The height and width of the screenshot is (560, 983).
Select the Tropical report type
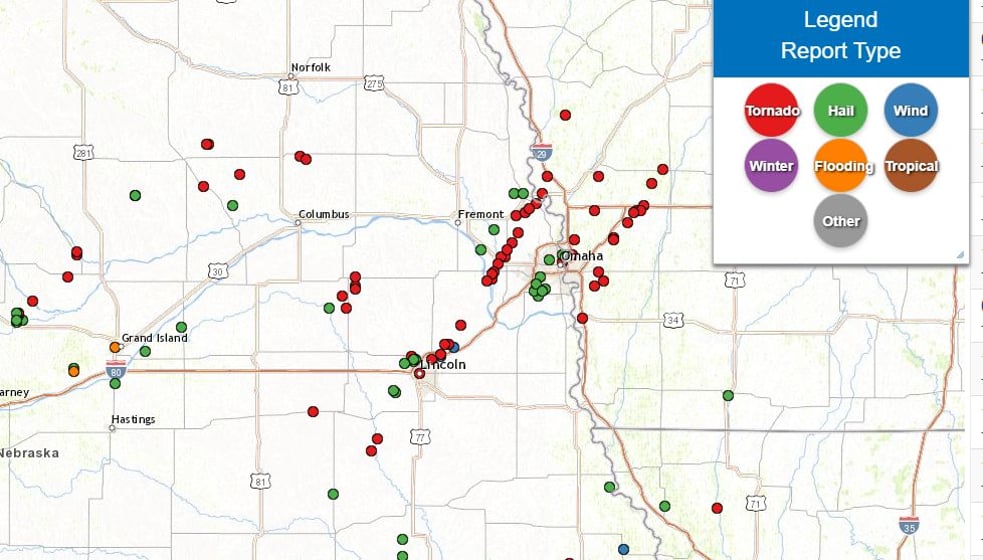(x=911, y=166)
